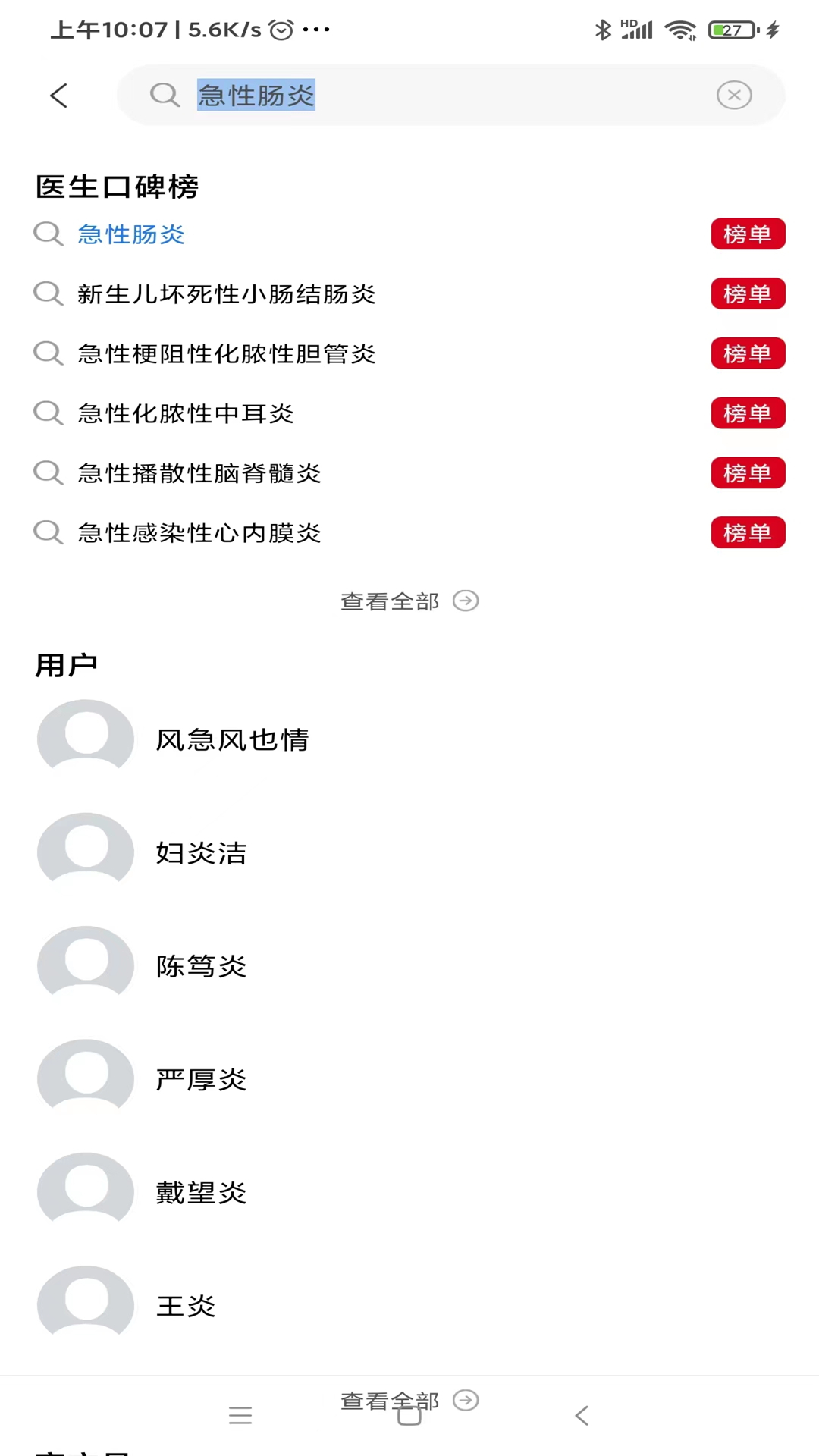Screen dimensions: 819x1456
Task: Open user profile 风急风也情
Action: 409,739
